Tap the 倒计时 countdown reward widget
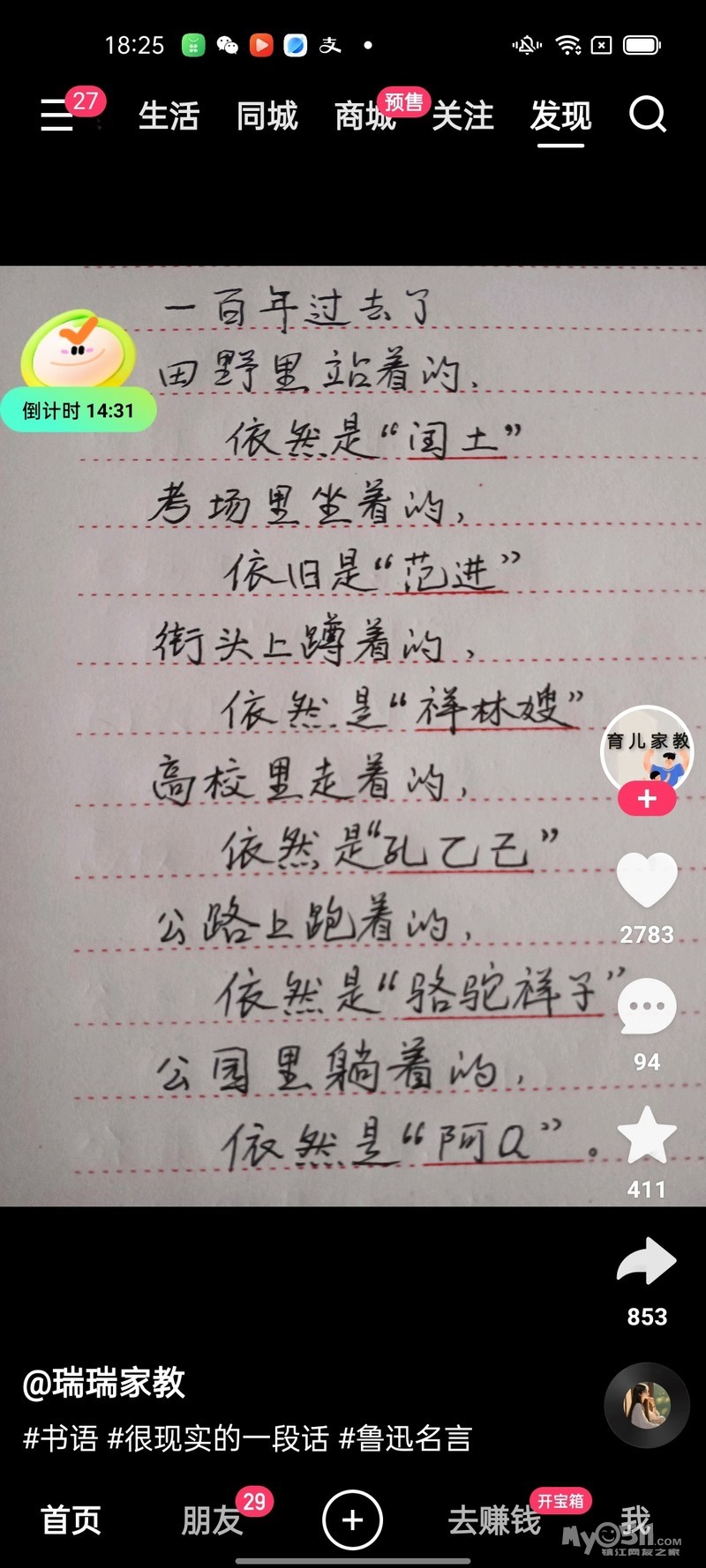Viewport: 706px width, 1568px height. [79, 371]
